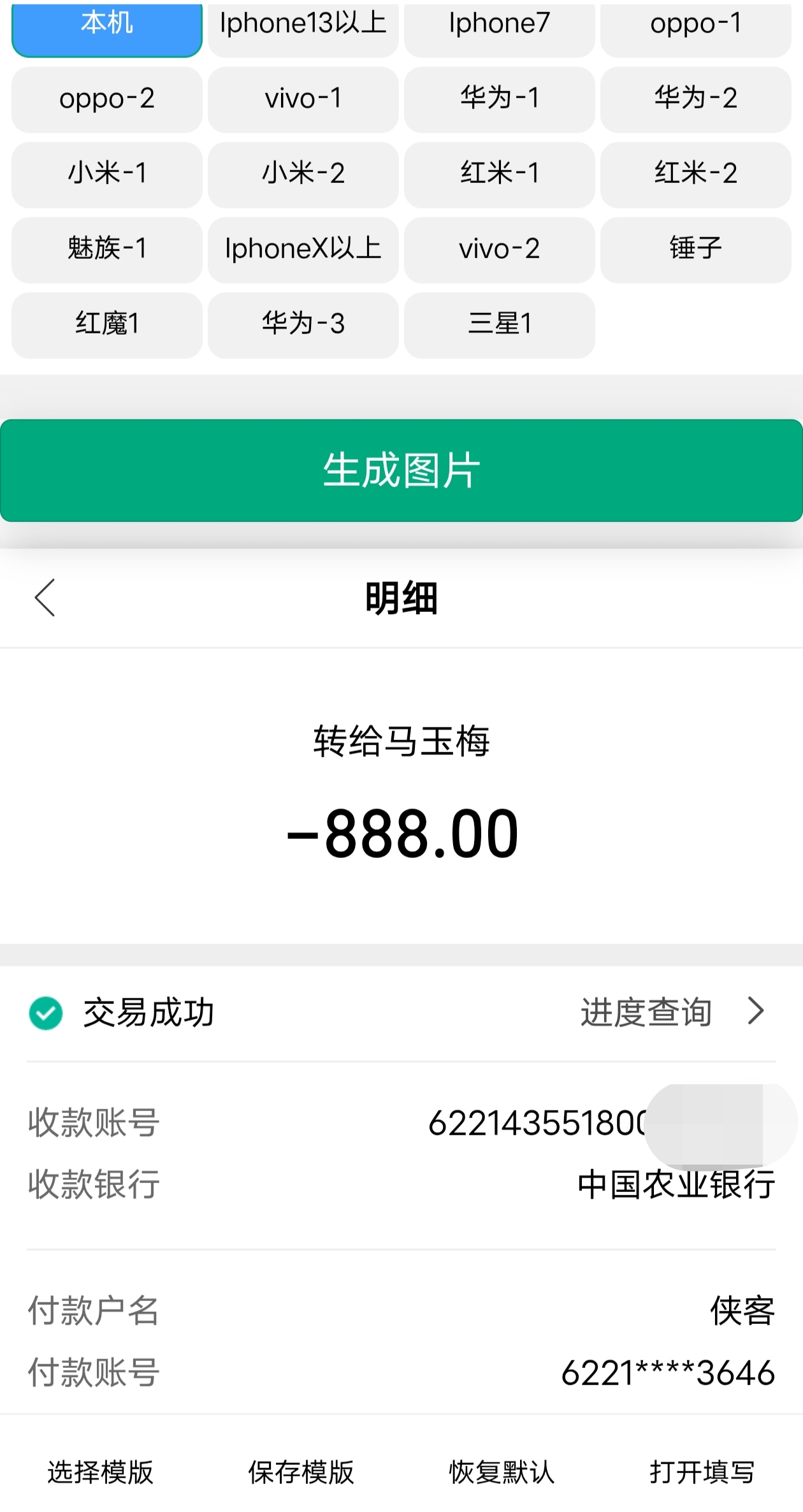Screen dimensions: 803x1512
Task: Open the 打开填写 fill-in panel
Action: point(702,1472)
